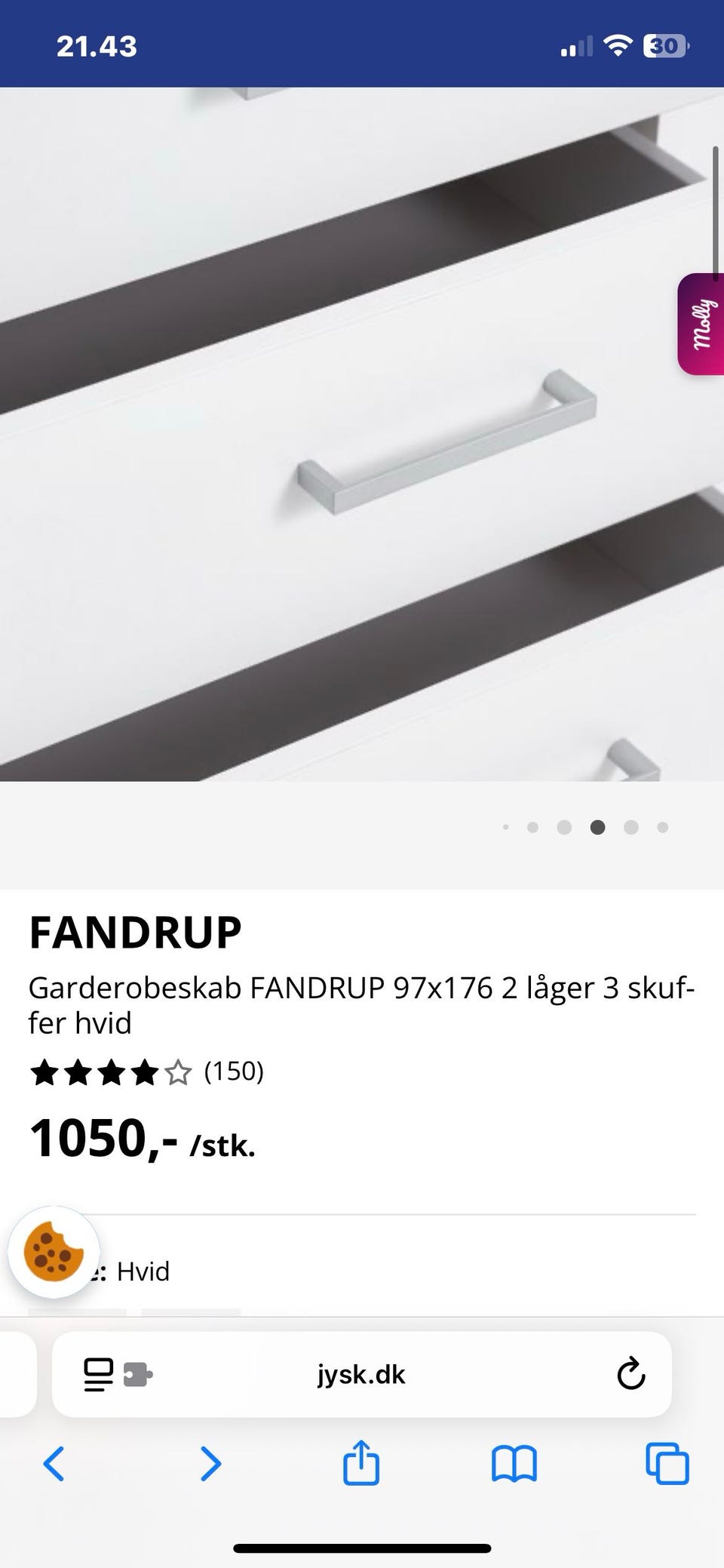Tap the Share icon in Safari toolbar
This screenshot has height=1568, width=724.
pyautogui.click(x=362, y=1465)
